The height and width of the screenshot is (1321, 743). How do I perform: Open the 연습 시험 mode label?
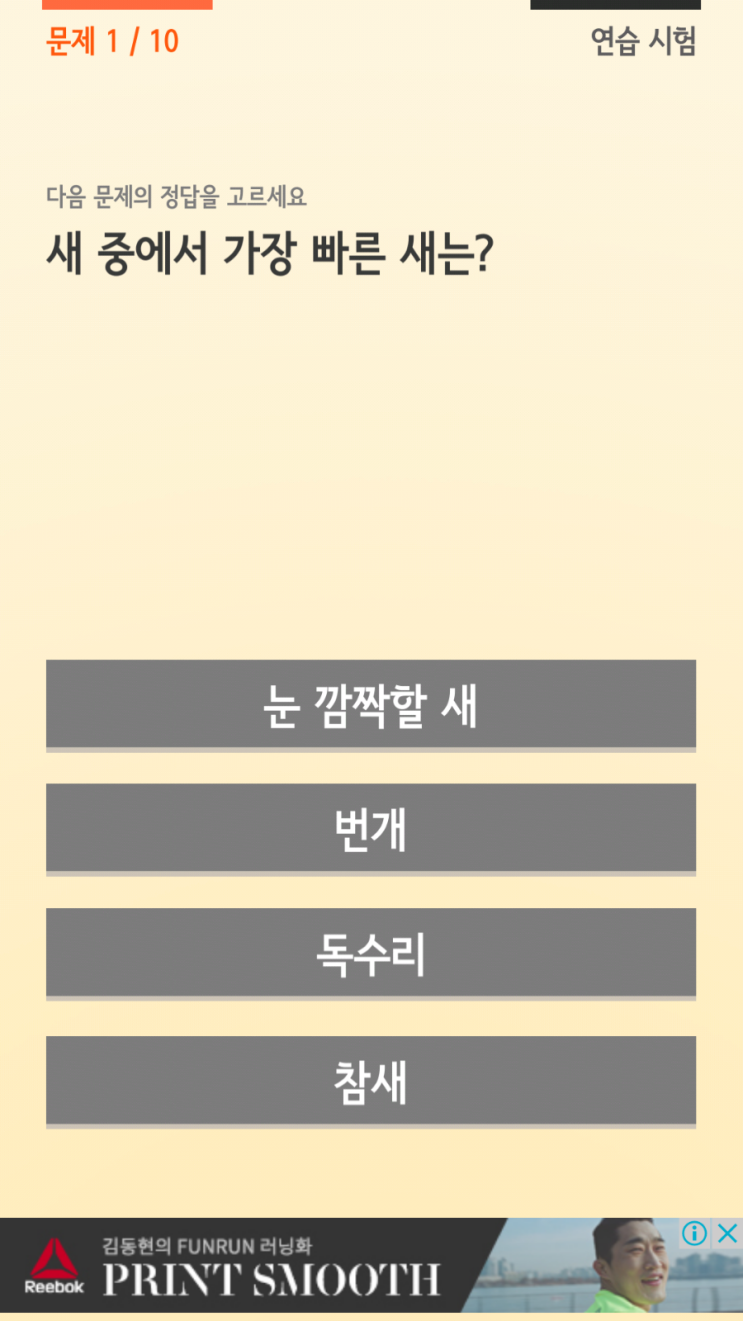[645, 44]
